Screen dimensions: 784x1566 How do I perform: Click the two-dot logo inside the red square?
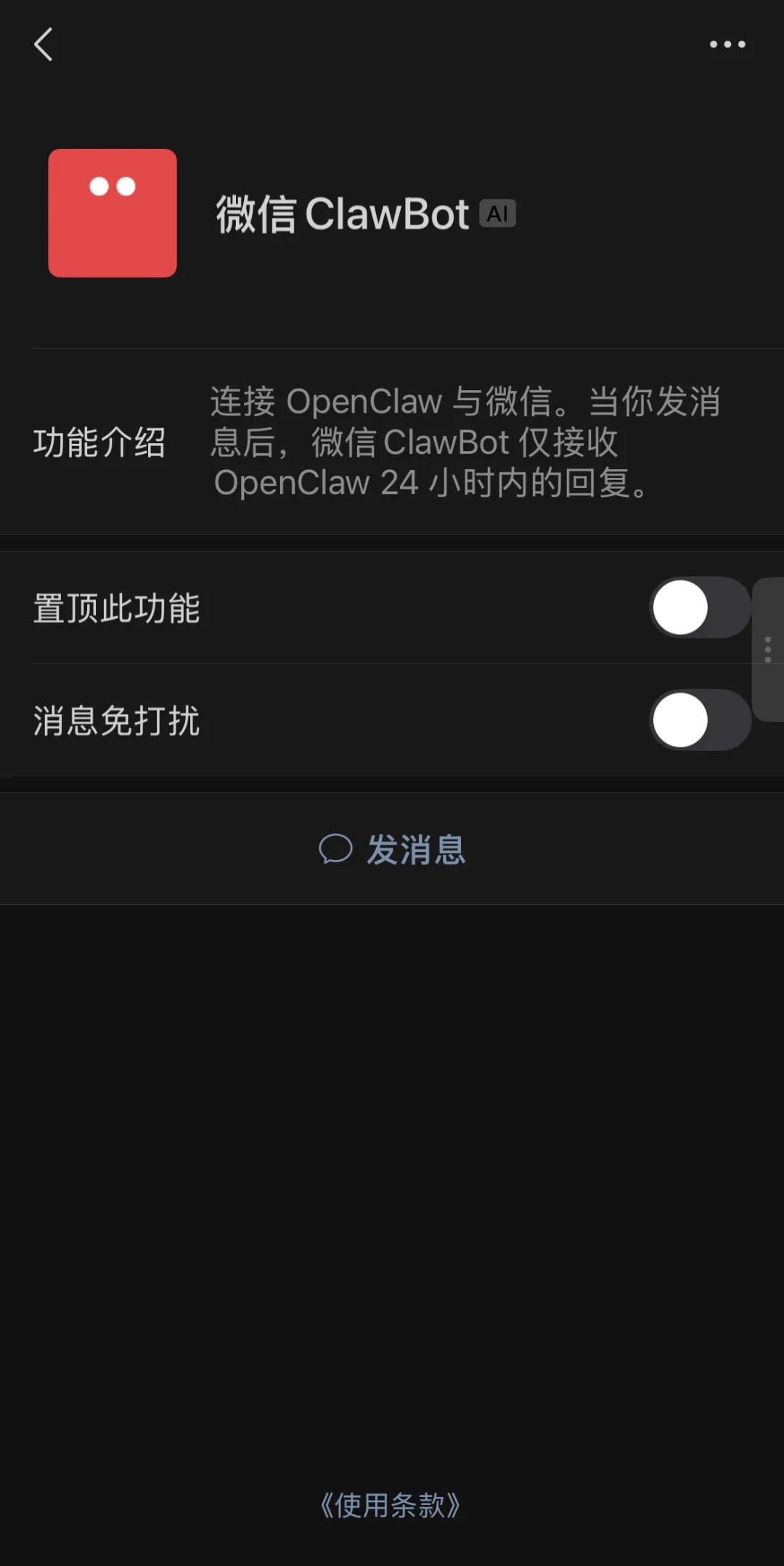(x=113, y=187)
